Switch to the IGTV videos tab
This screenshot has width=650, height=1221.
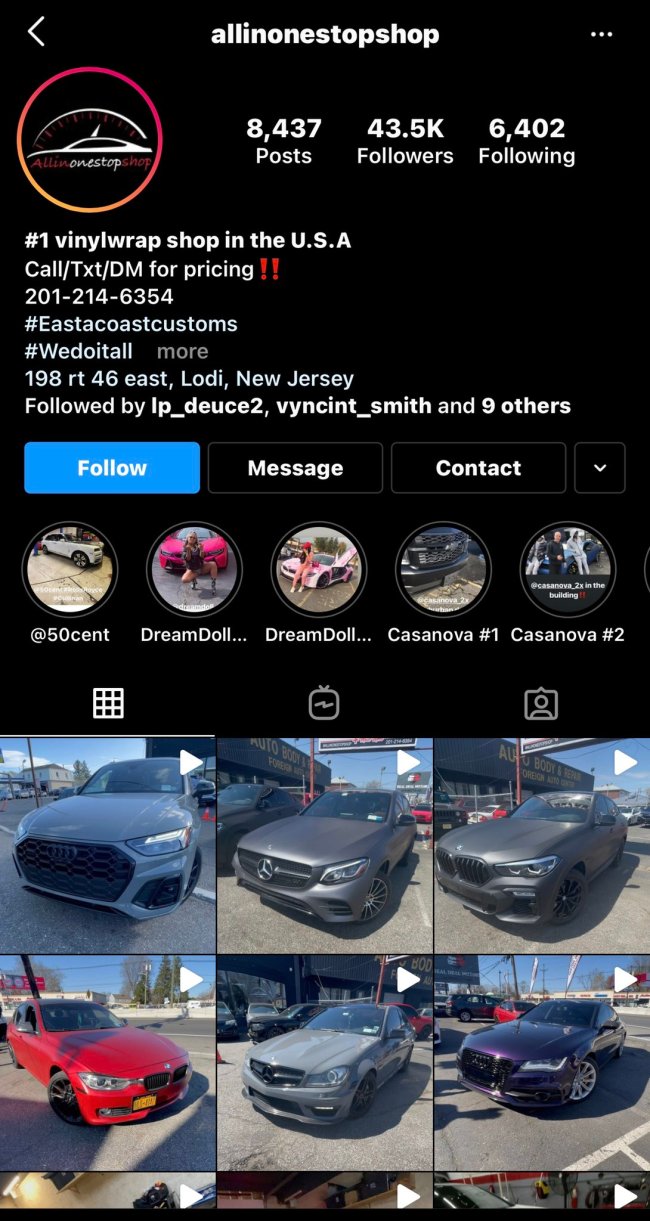tap(324, 704)
